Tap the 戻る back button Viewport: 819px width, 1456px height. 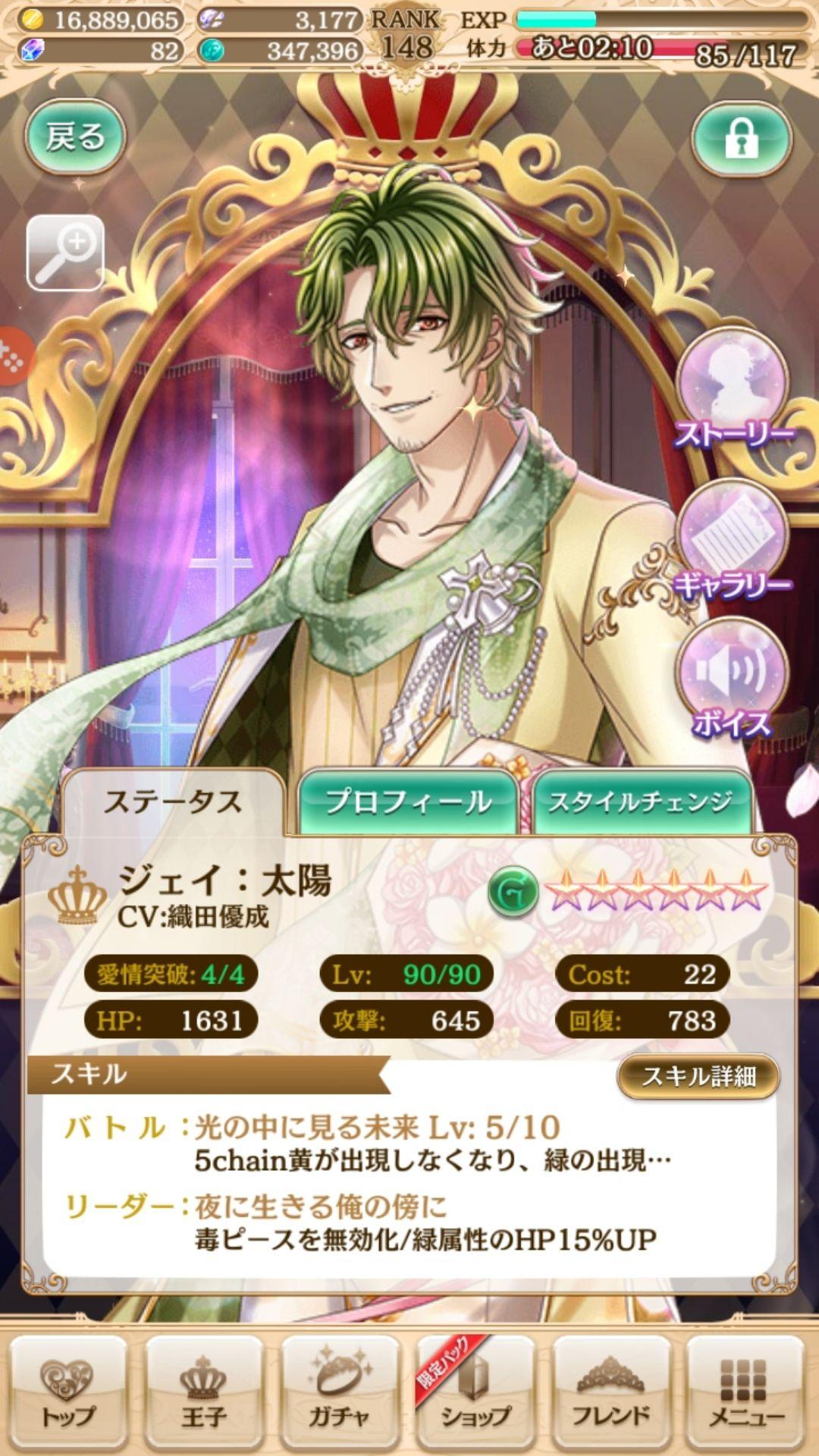coord(75,138)
